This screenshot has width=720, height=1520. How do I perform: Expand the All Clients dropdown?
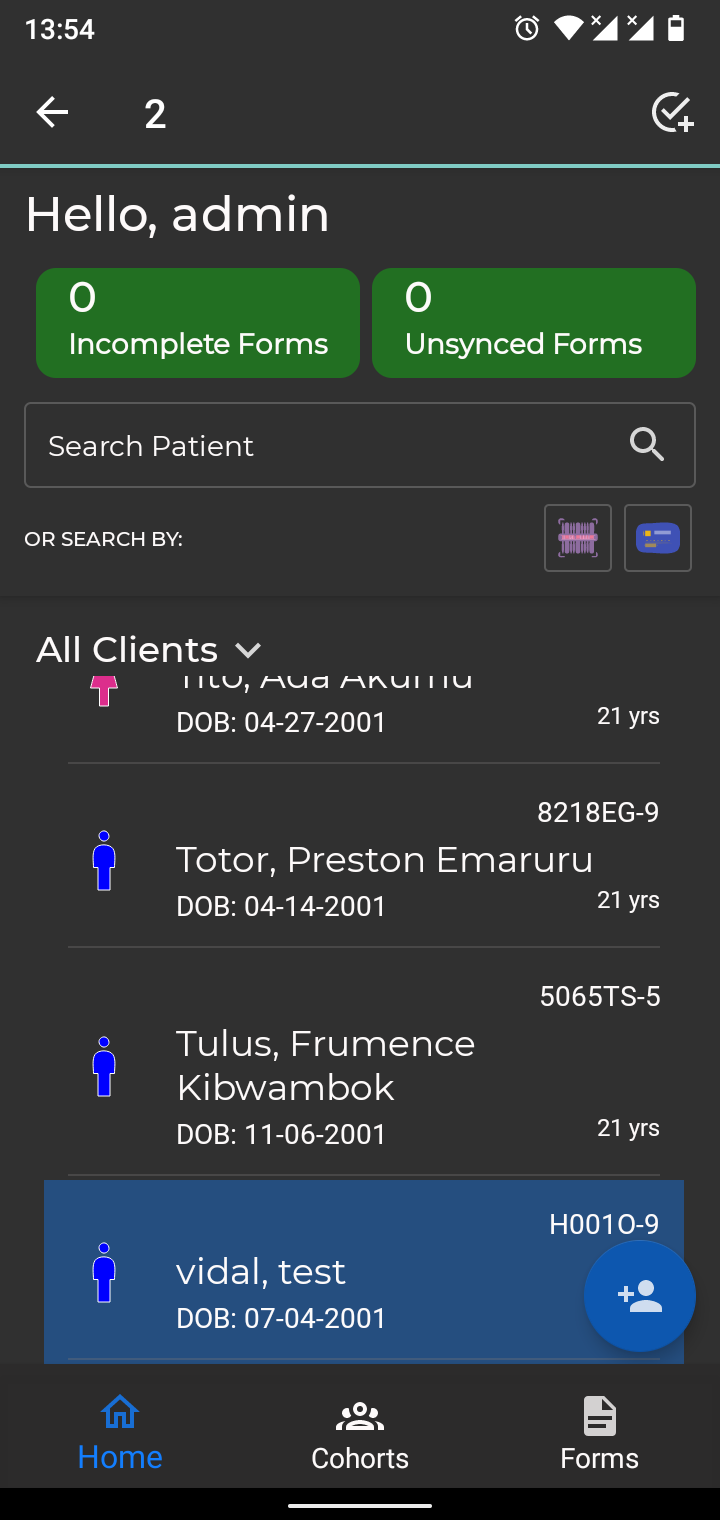point(149,650)
